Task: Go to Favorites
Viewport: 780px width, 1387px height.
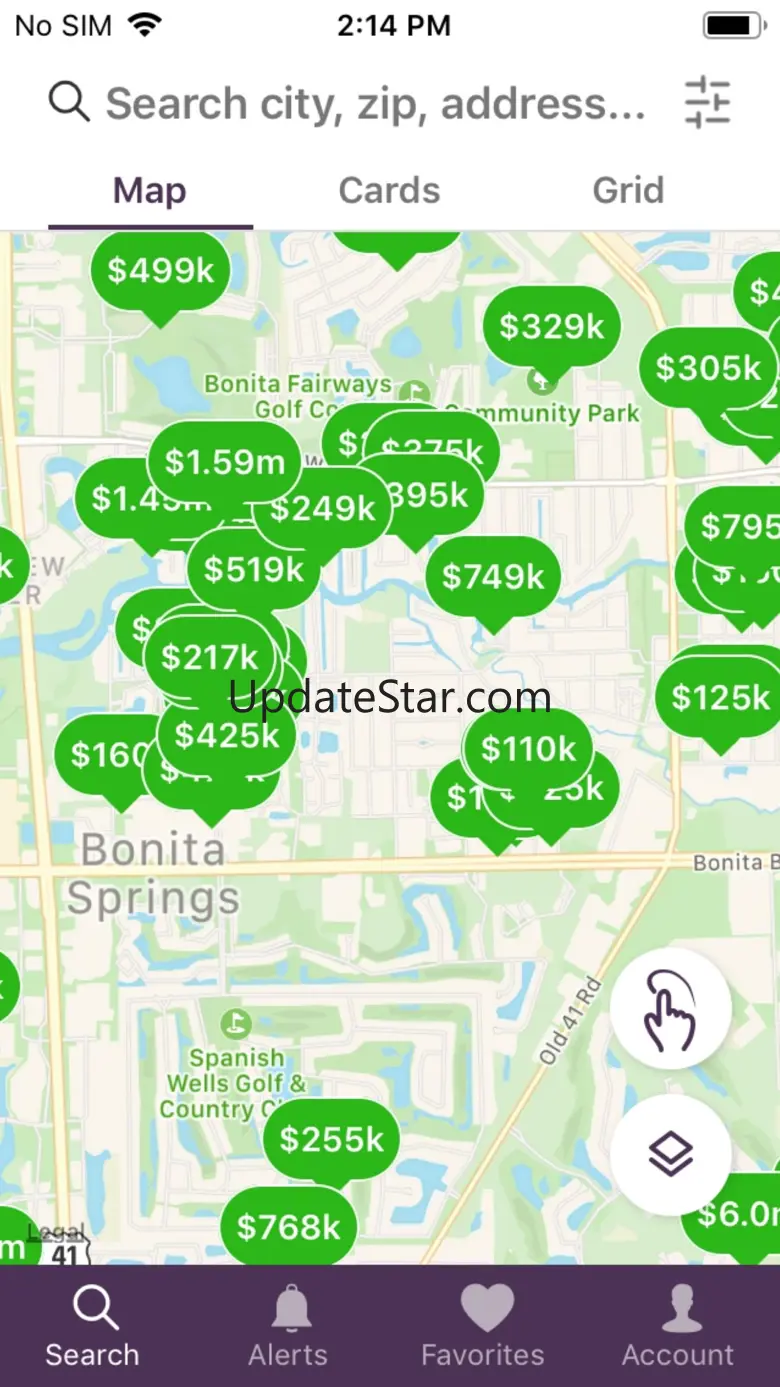Action: pyautogui.click(x=483, y=1326)
